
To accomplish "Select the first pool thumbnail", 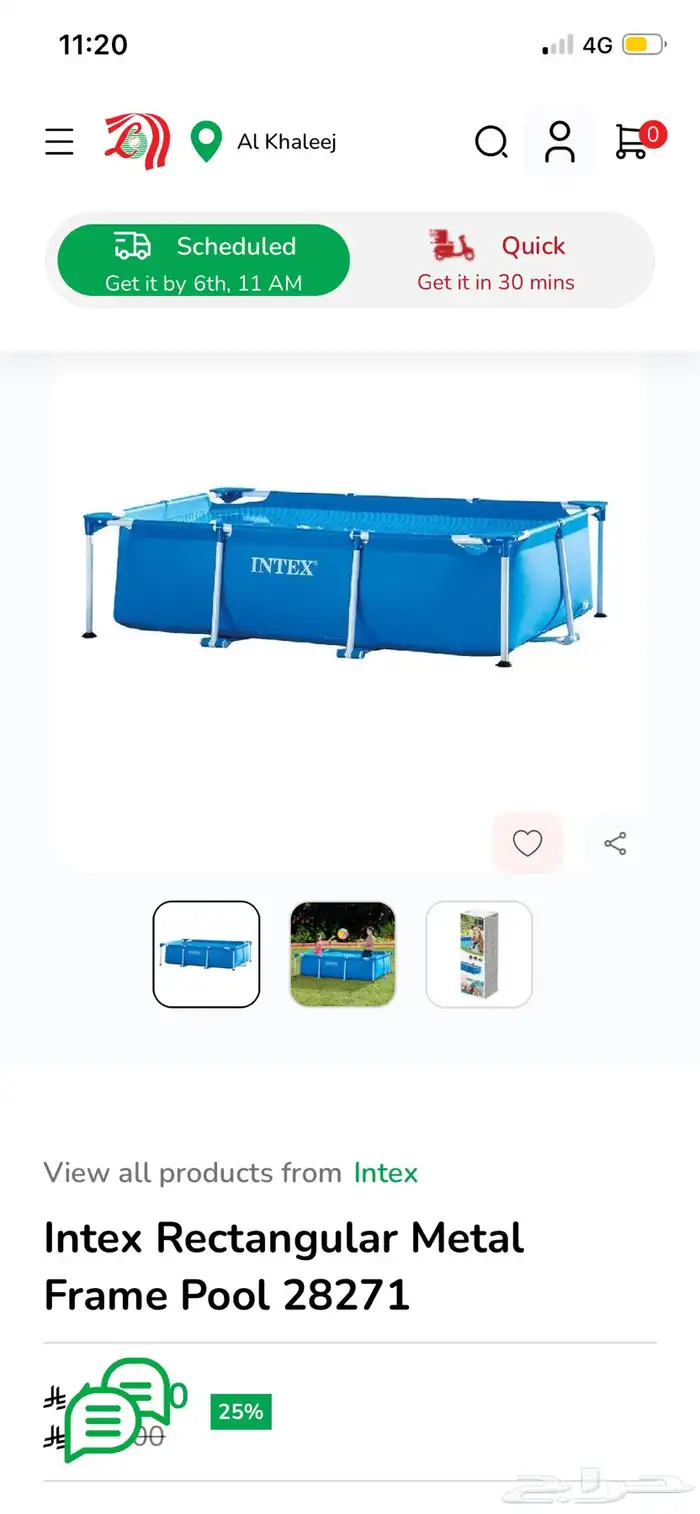I will (x=206, y=954).
